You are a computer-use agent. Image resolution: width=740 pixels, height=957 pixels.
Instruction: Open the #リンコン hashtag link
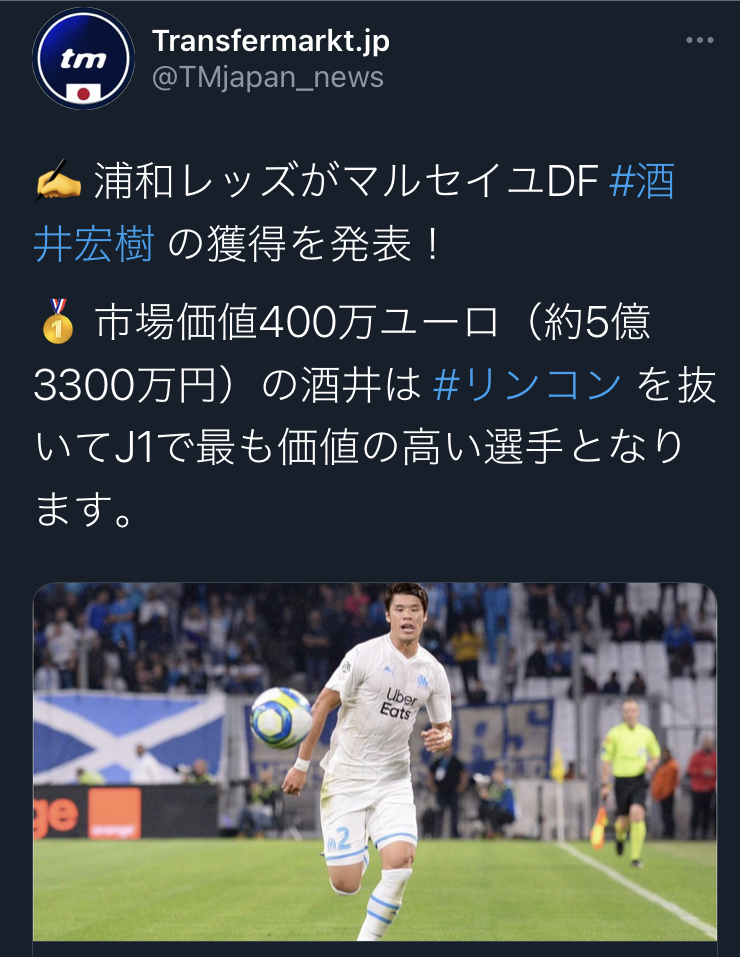click(x=528, y=387)
